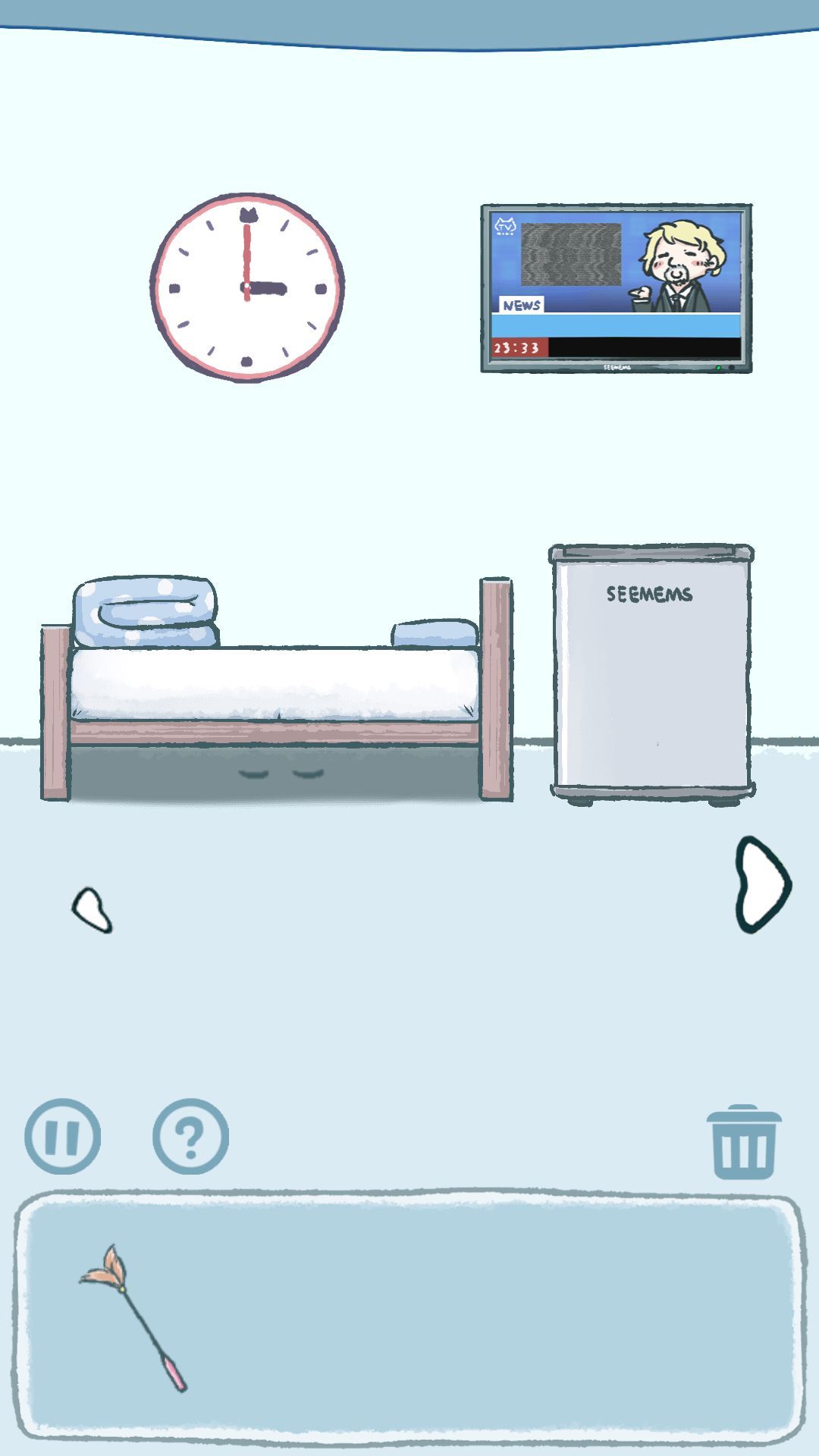Screen dimensions: 819x1456
Task: Tap the cat eyes under the bed
Action: click(281, 774)
